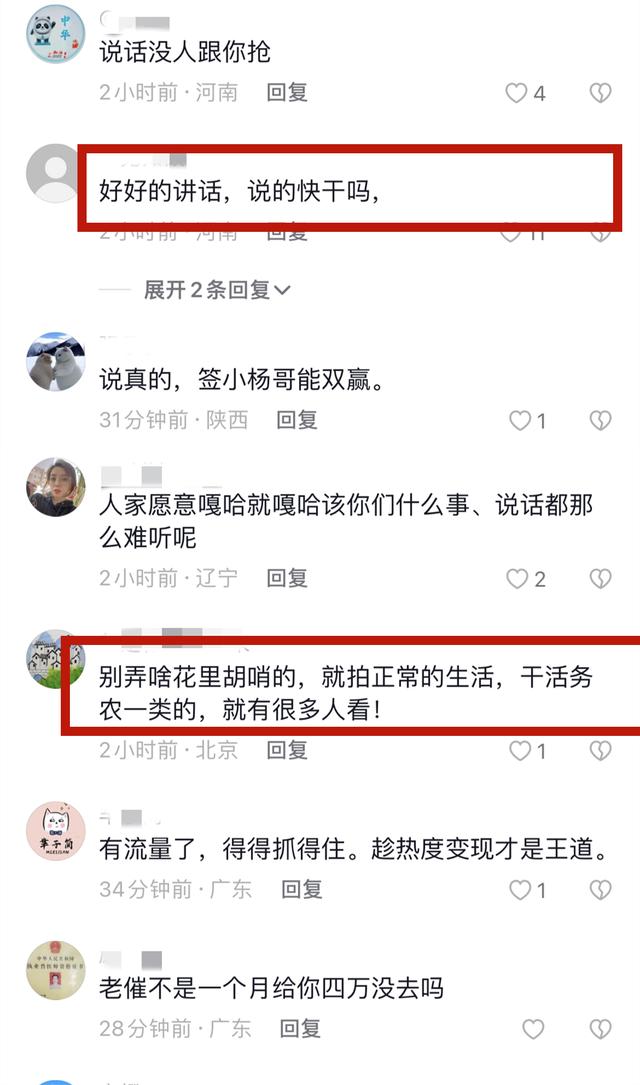The height and width of the screenshot is (1085, 640).
Task: Reply to the comment about 签小杨哥能双赢
Action: click(x=297, y=420)
